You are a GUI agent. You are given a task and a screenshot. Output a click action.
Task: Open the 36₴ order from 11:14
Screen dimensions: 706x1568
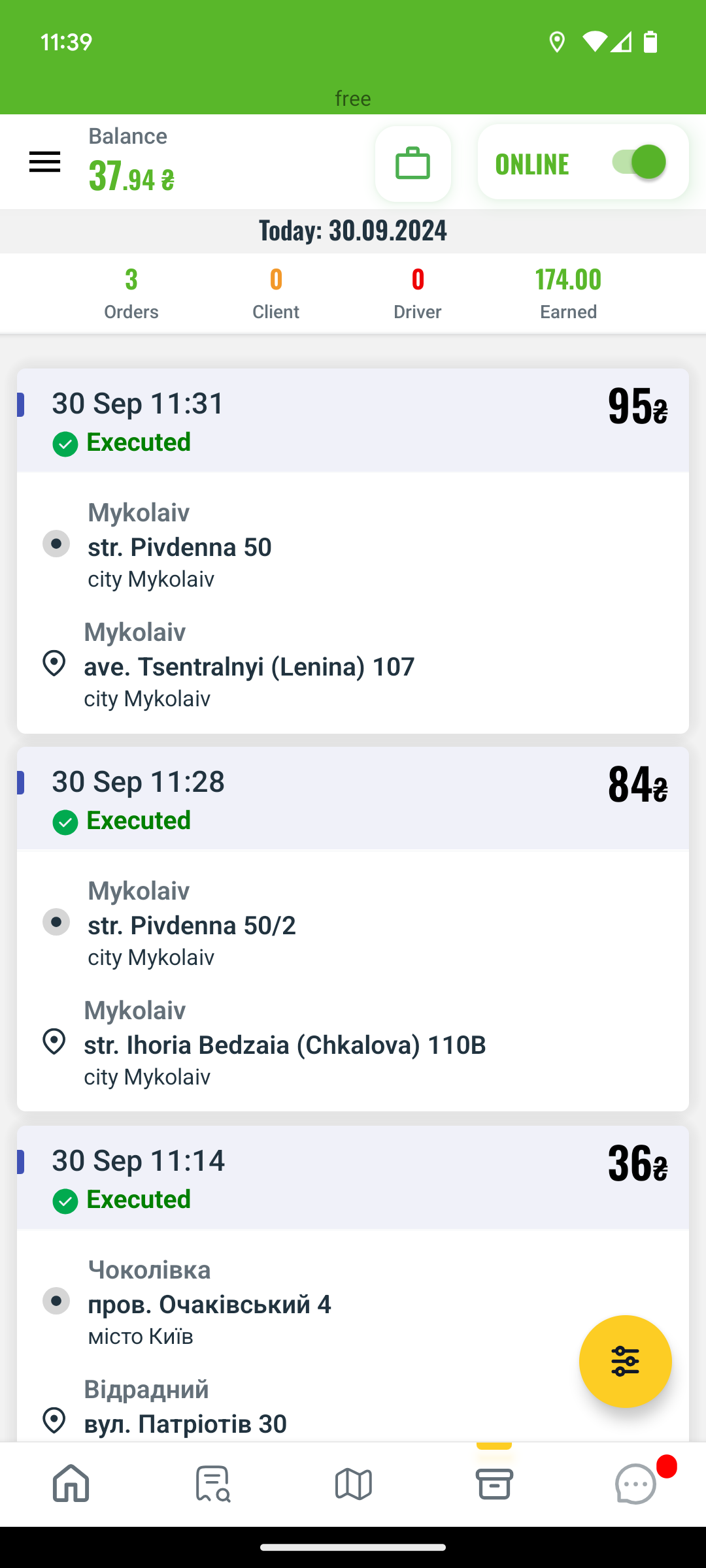coord(353,1283)
